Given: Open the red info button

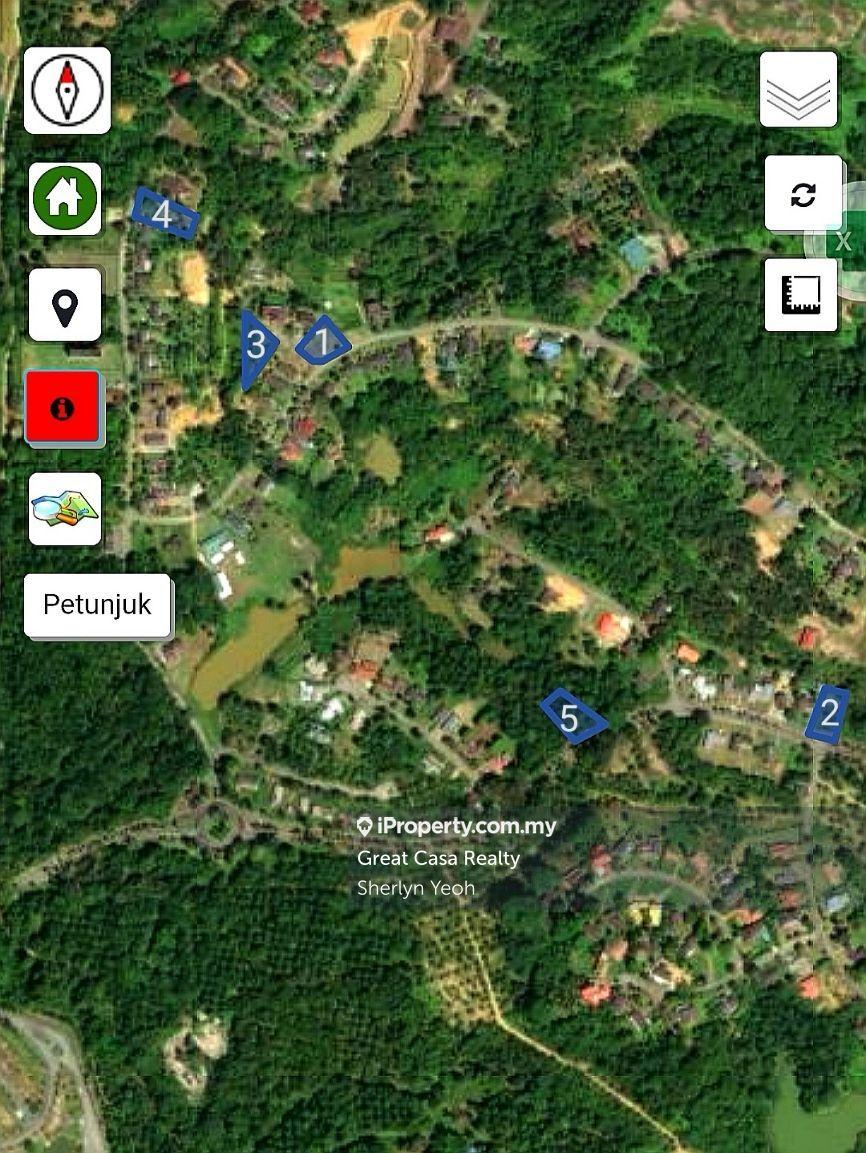Looking at the screenshot, I should point(63,408).
